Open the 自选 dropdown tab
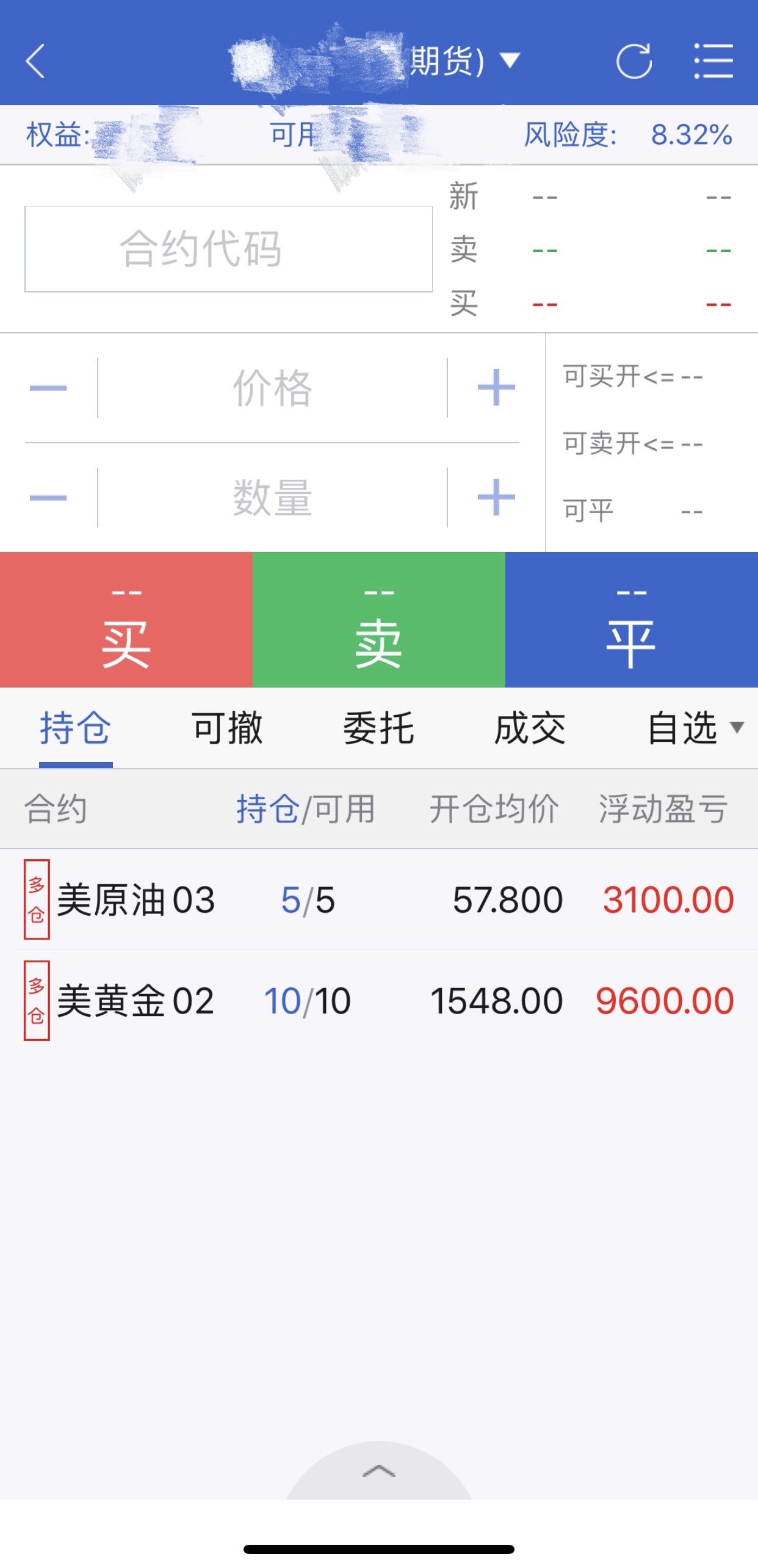 pyautogui.click(x=693, y=728)
